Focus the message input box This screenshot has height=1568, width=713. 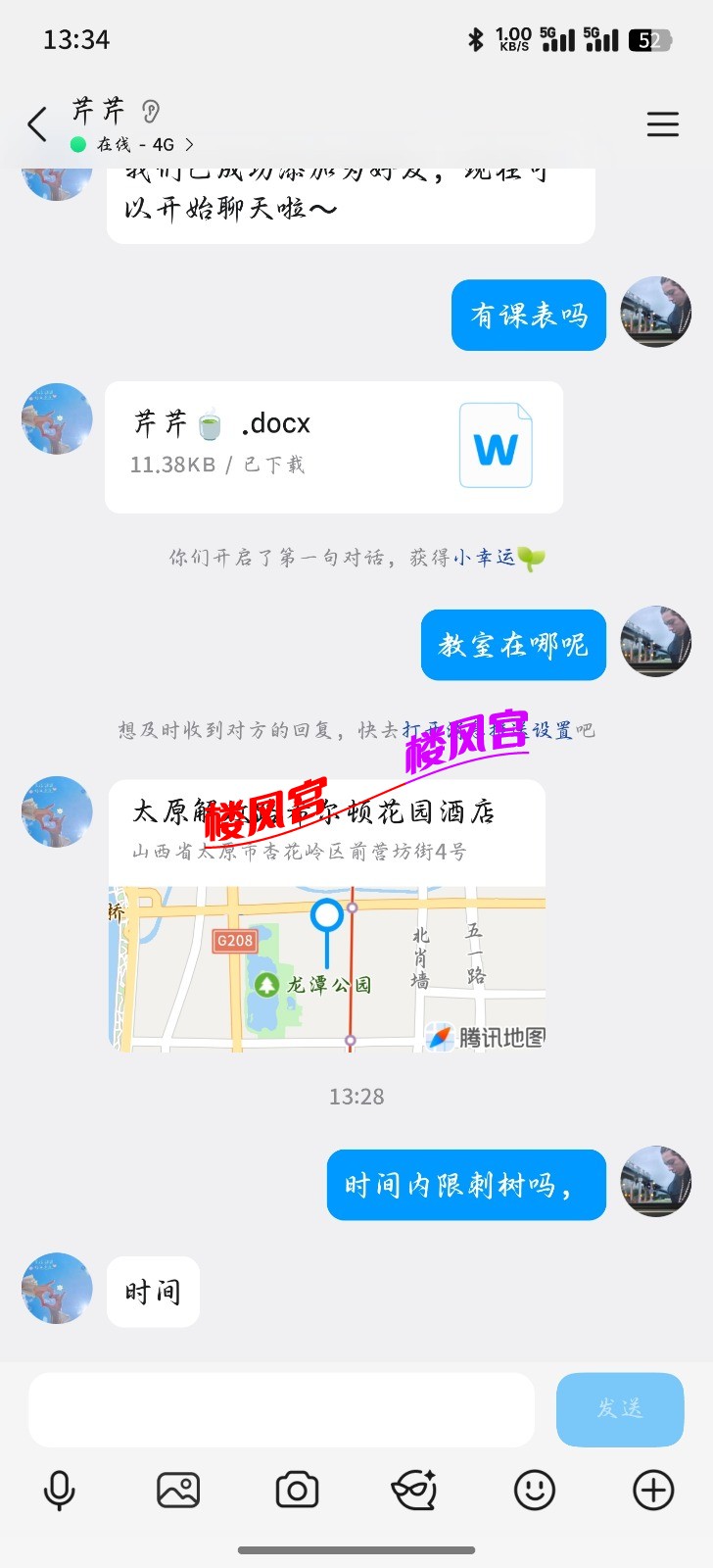click(281, 1409)
